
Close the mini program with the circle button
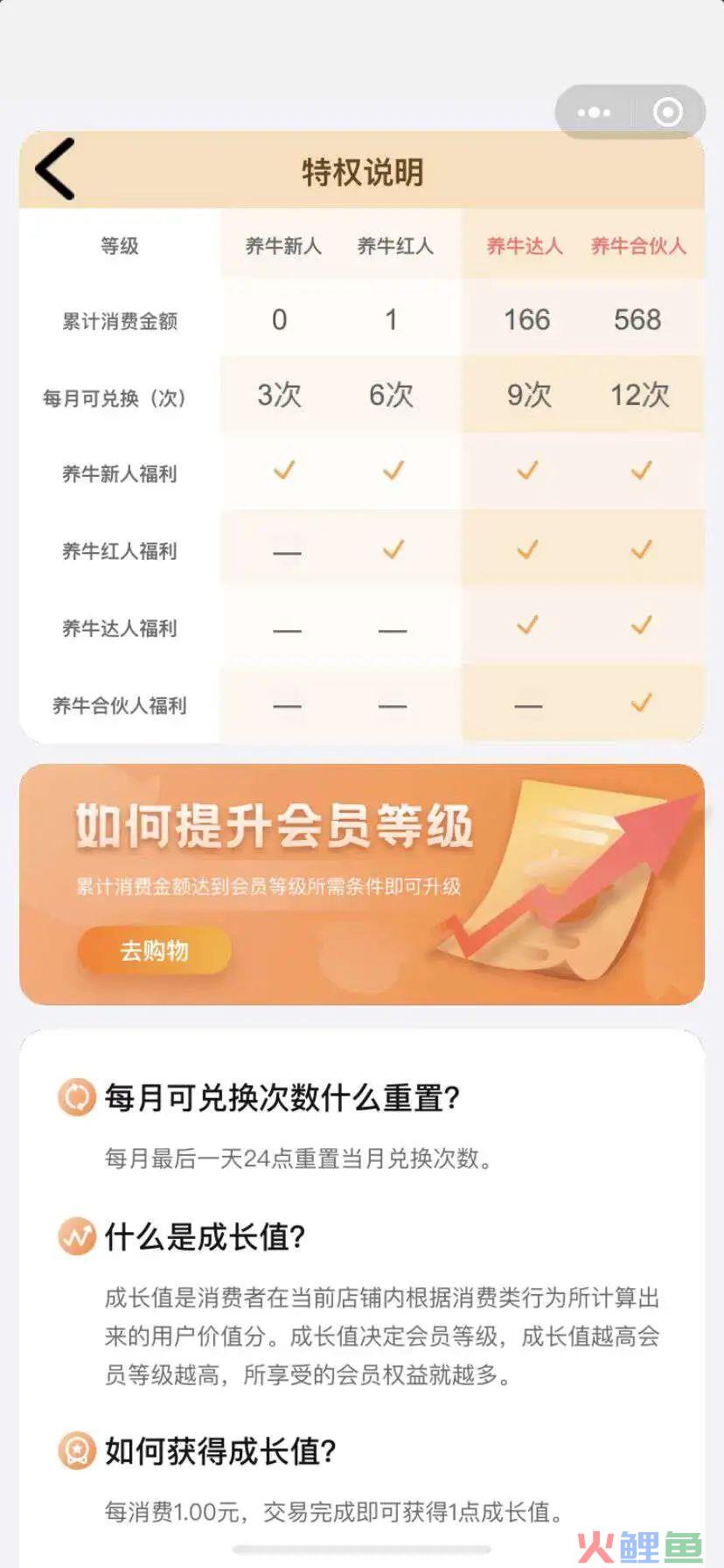pos(667,112)
